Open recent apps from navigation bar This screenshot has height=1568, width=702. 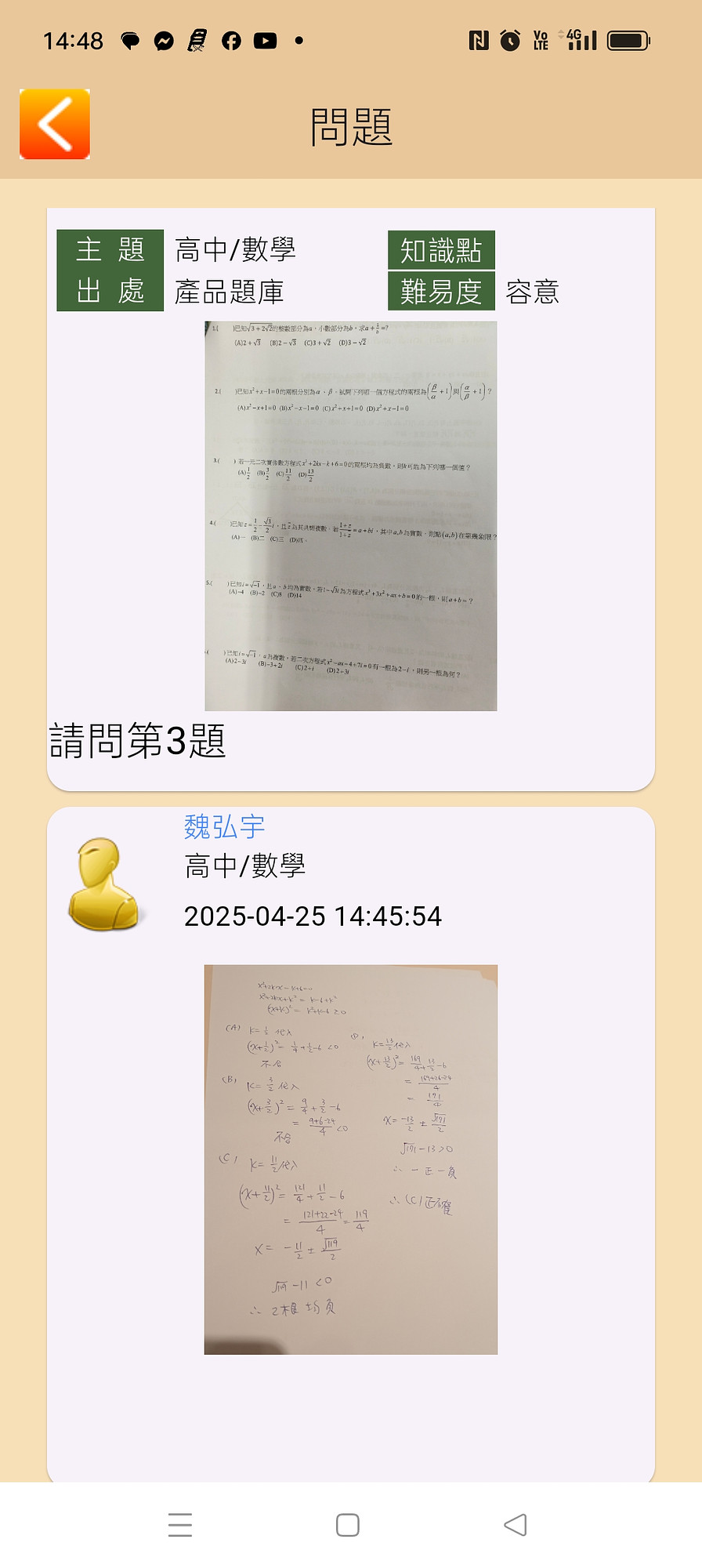click(180, 1525)
